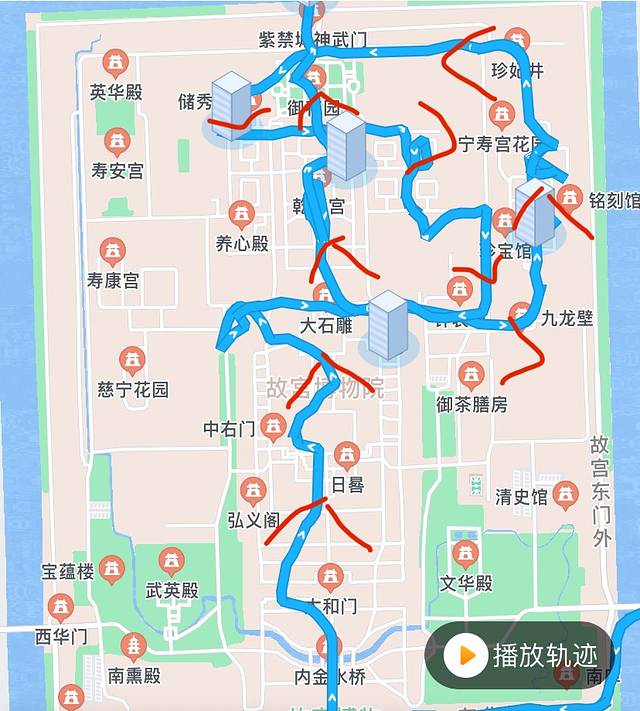Open the 中右门 marker
Viewport: 640px width, 711px height.
(x=273, y=428)
